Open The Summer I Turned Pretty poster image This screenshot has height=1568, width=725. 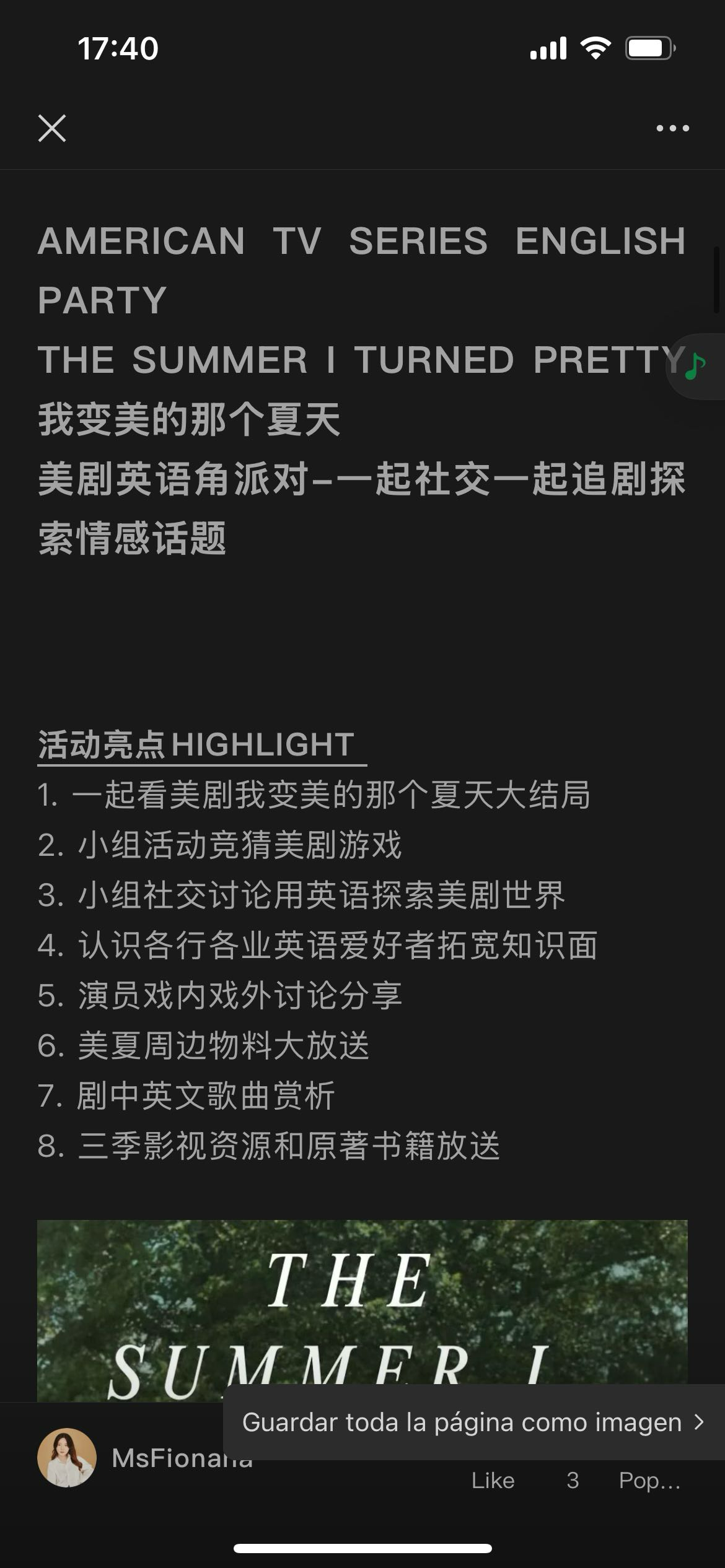(x=362, y=1311)
